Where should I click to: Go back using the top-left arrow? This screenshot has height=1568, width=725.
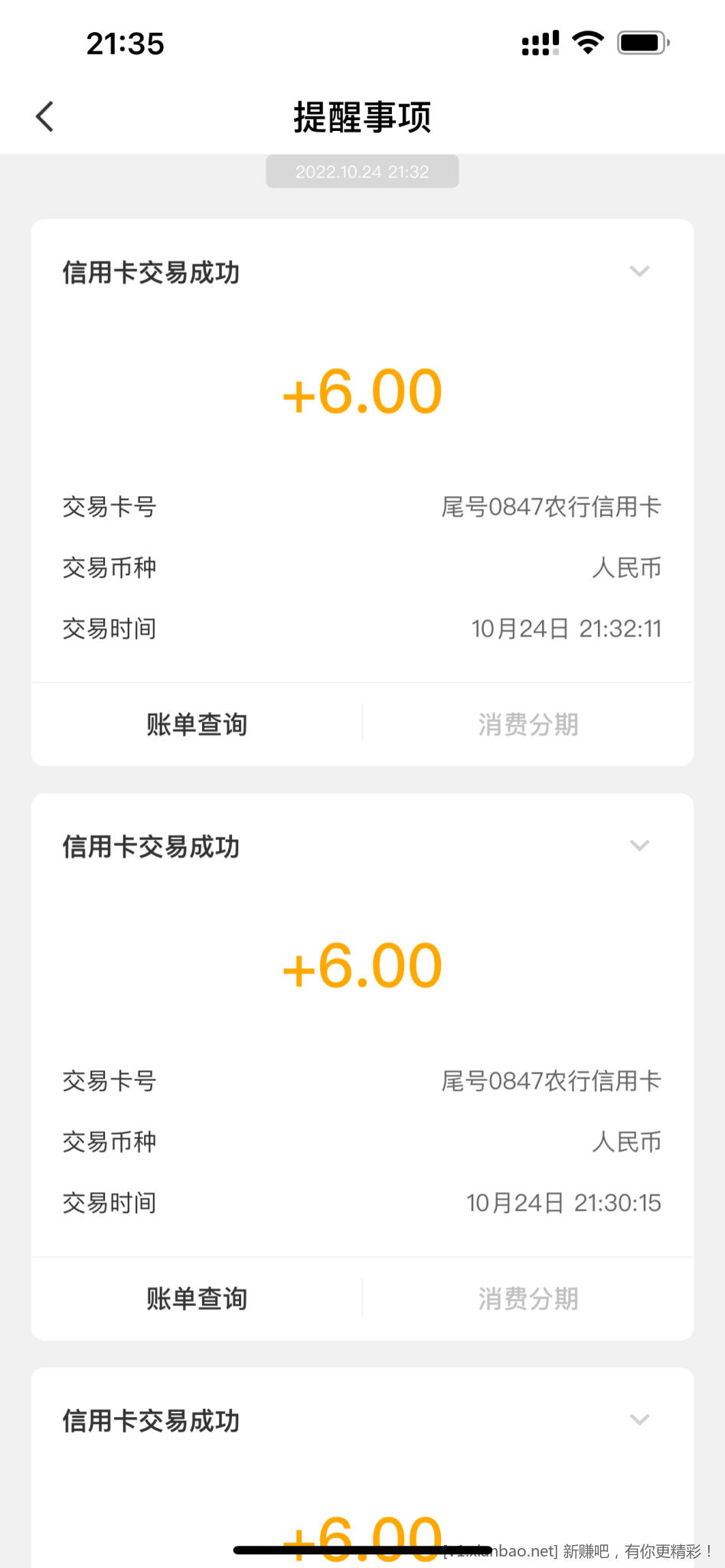pos(45,117)
